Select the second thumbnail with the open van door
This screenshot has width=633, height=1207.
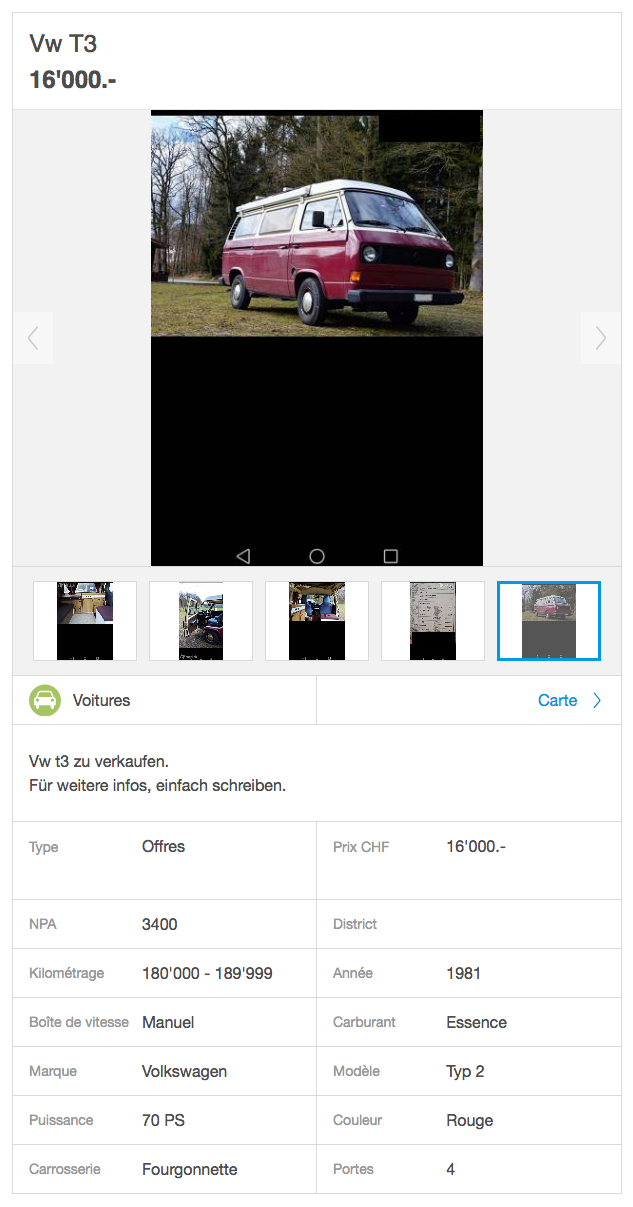[201, 621]
